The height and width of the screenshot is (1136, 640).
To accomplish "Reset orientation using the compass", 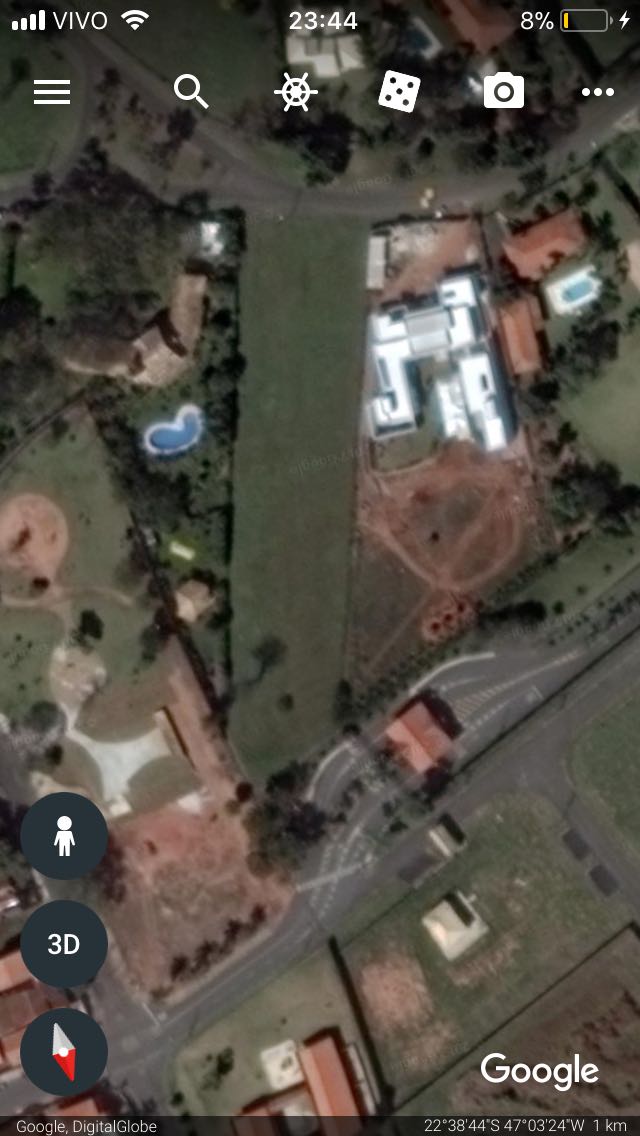I will [64, 1052].
